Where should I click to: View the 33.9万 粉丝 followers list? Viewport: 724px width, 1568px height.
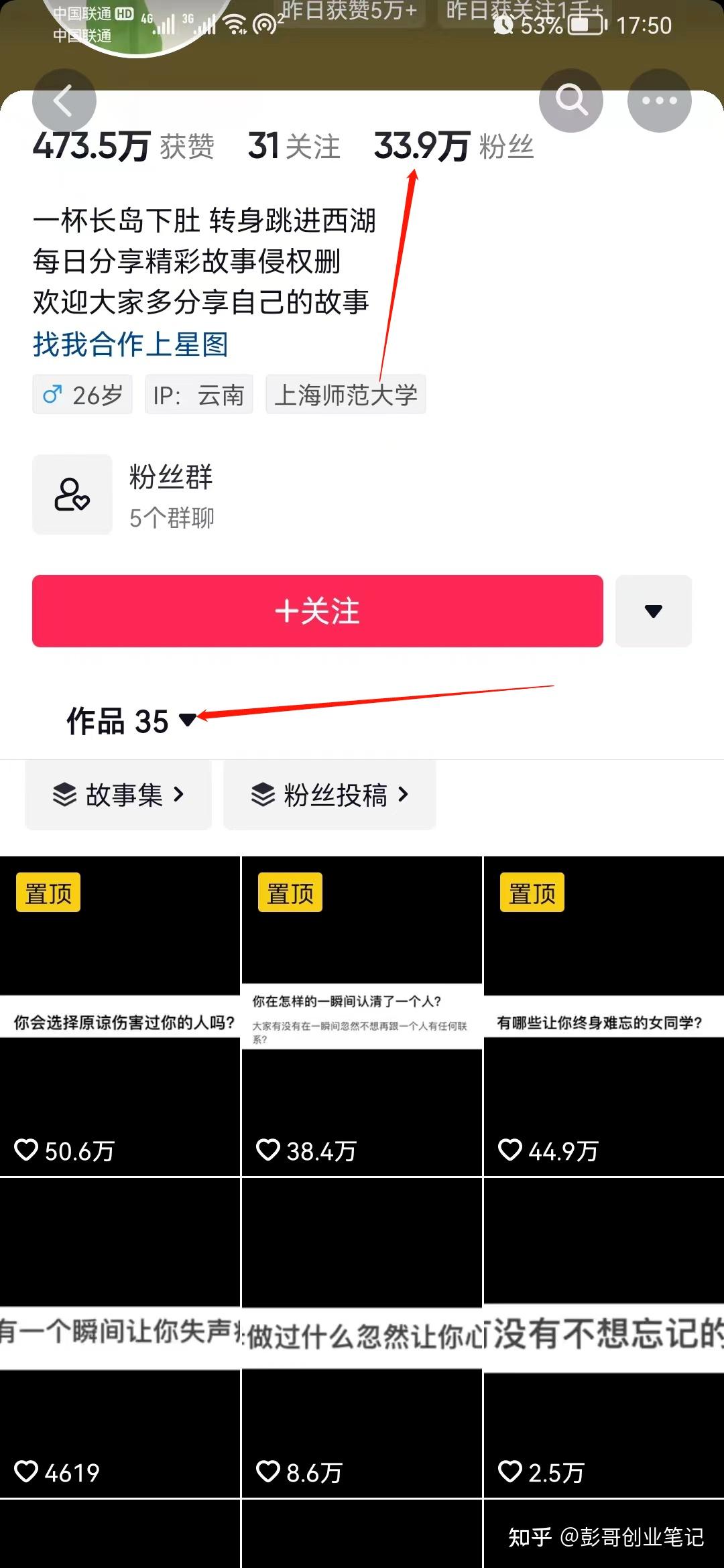coord(453,146)
